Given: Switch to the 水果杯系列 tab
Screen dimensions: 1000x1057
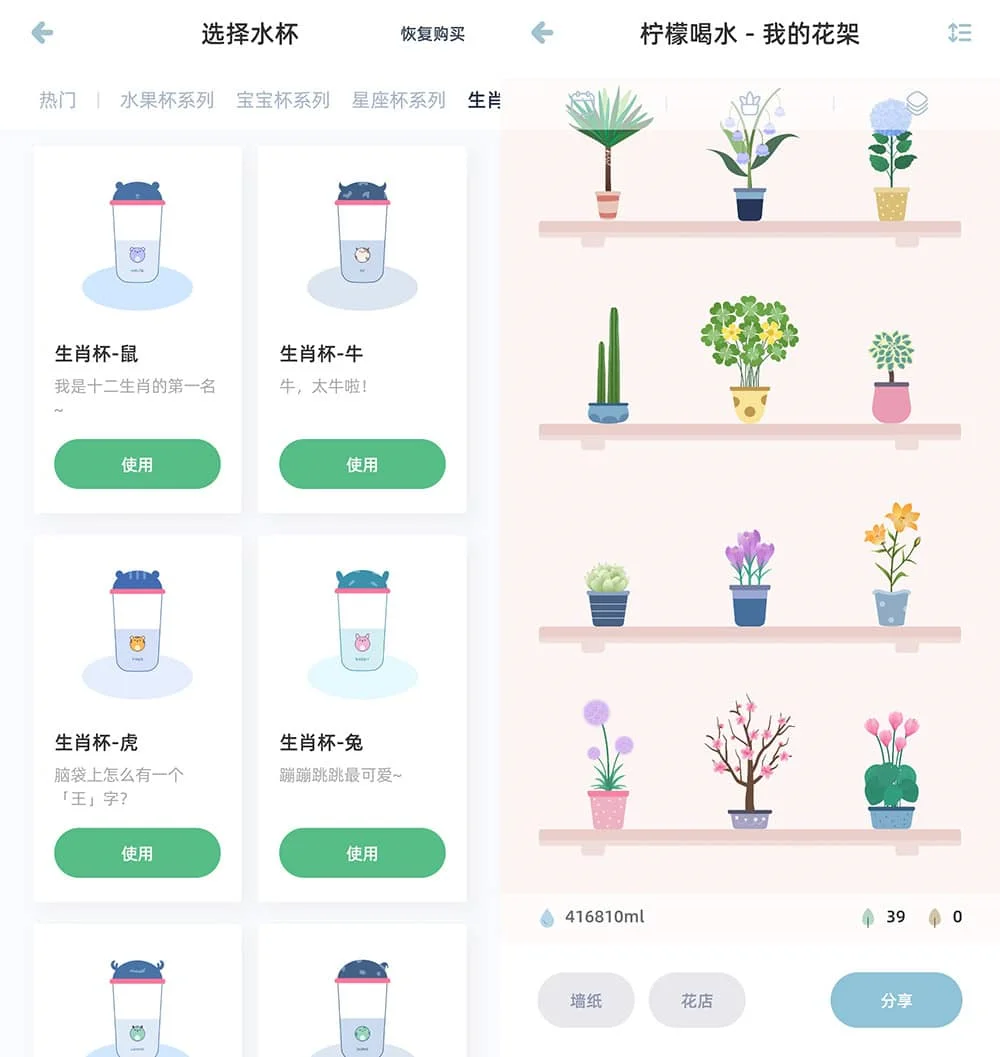Looking at the screenshot, I should pos(166,100).
